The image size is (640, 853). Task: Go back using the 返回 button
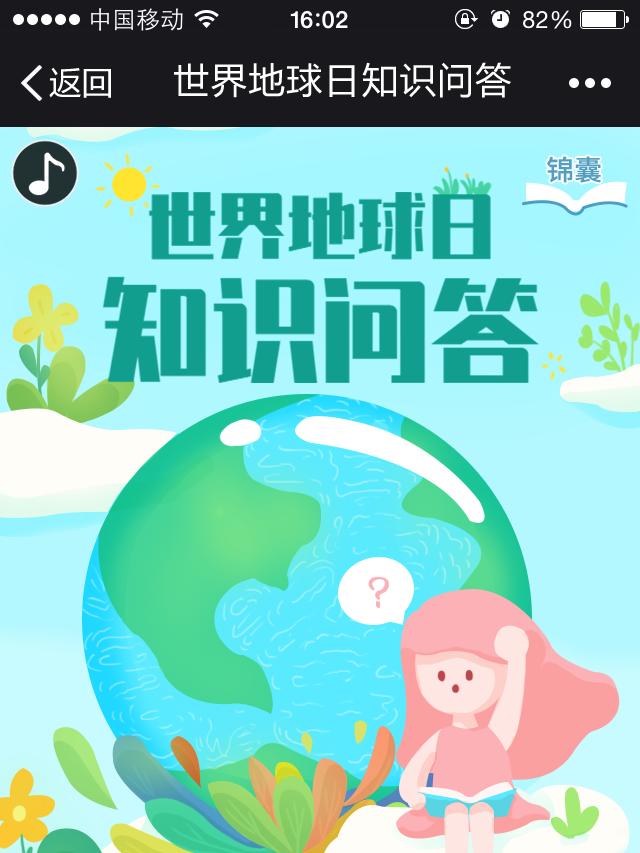[x=66, y=83]
